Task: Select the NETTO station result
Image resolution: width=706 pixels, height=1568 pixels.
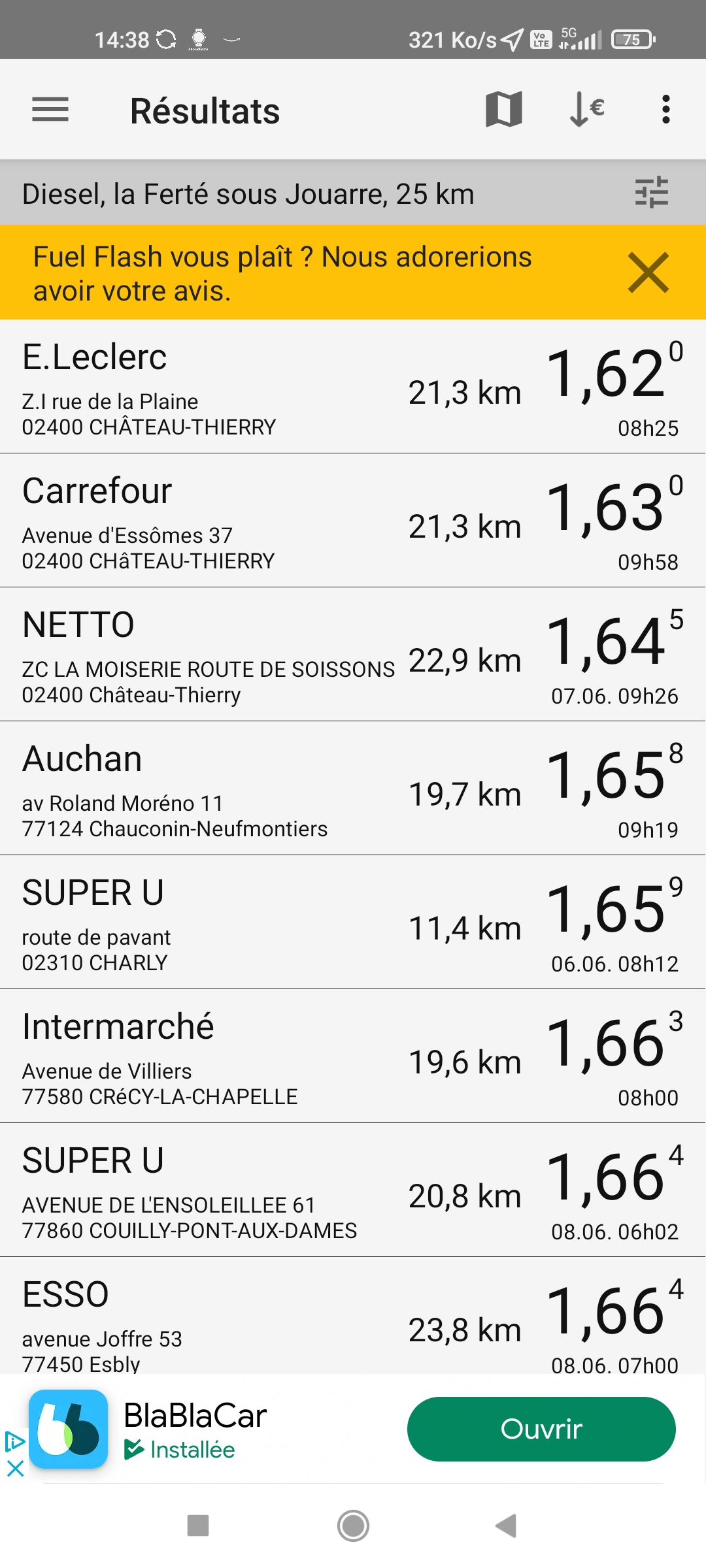Action: pyautogui.click(x=353, y=655)
